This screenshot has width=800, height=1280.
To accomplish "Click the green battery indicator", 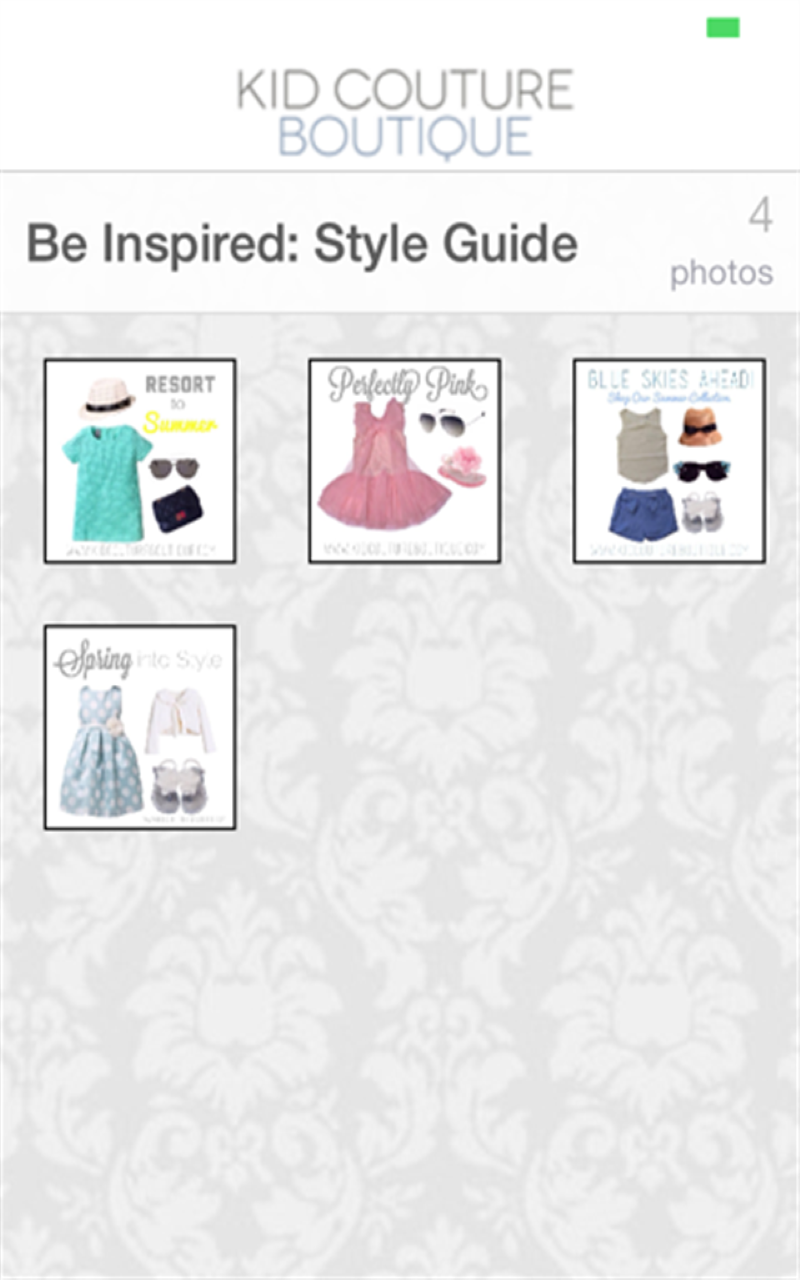I will tap(724, 27).
